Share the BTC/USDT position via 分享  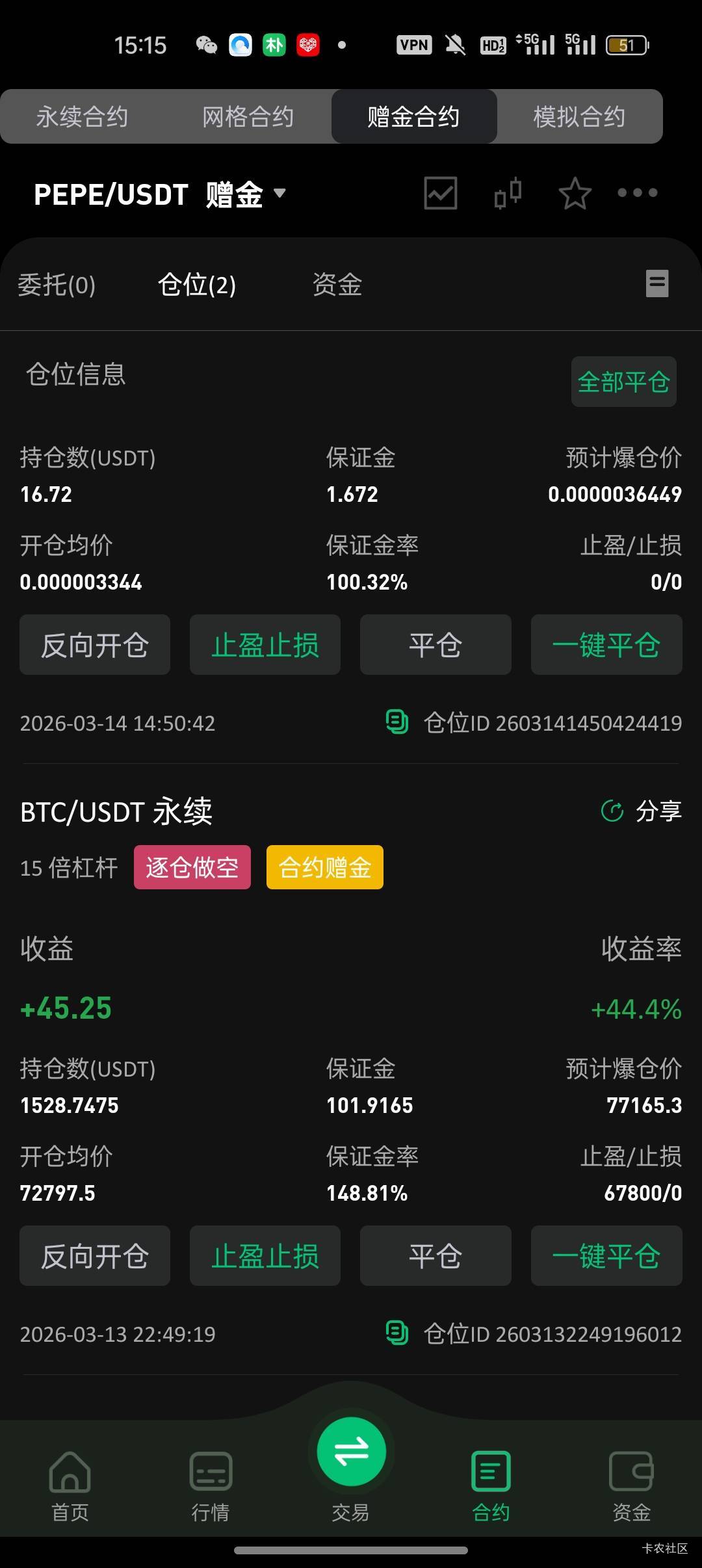(x=642, y=811)
